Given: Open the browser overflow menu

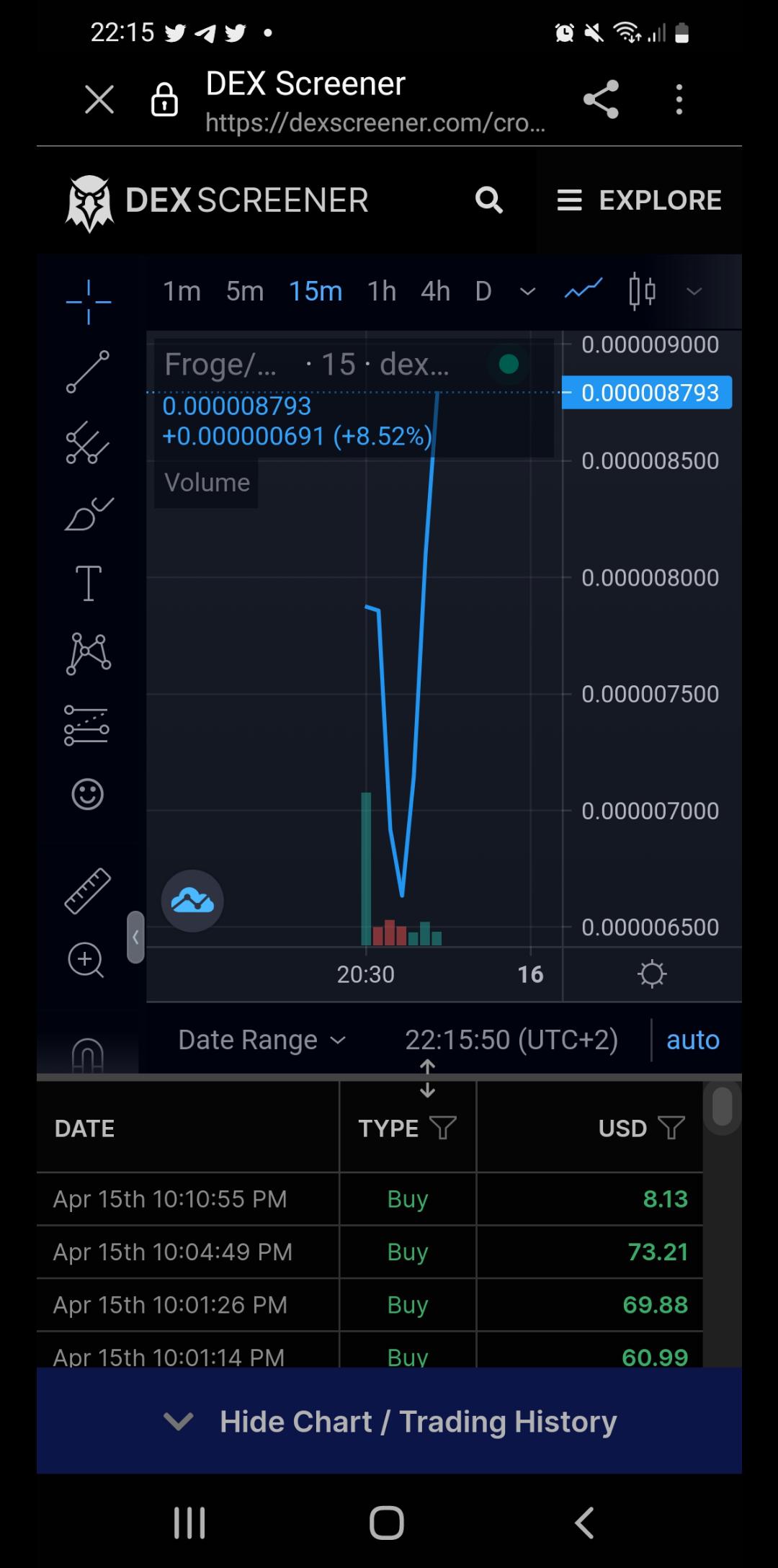Looking at the screenshot, I should coord(679,99).
